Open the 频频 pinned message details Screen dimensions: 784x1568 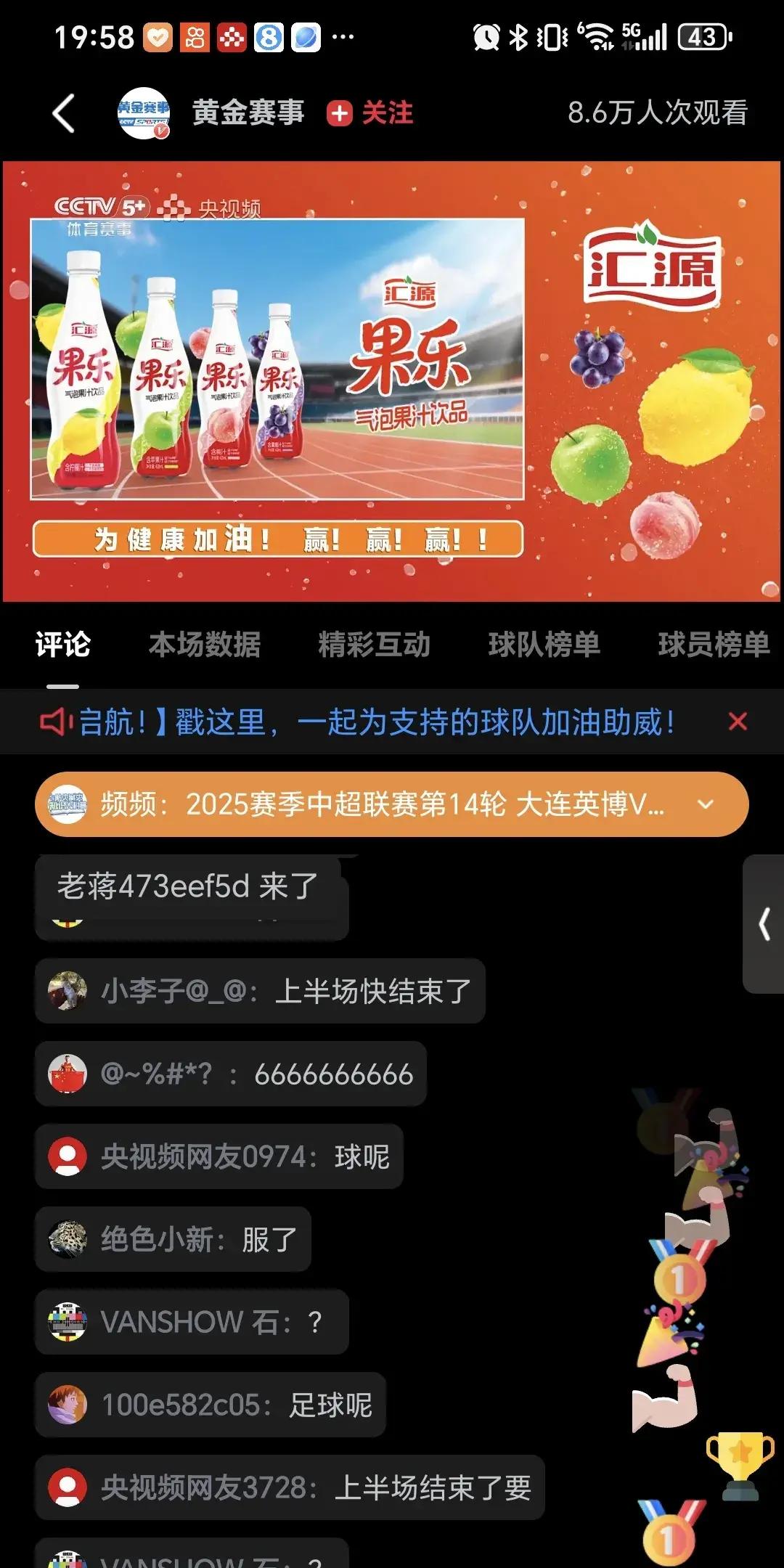click(363, 804)
